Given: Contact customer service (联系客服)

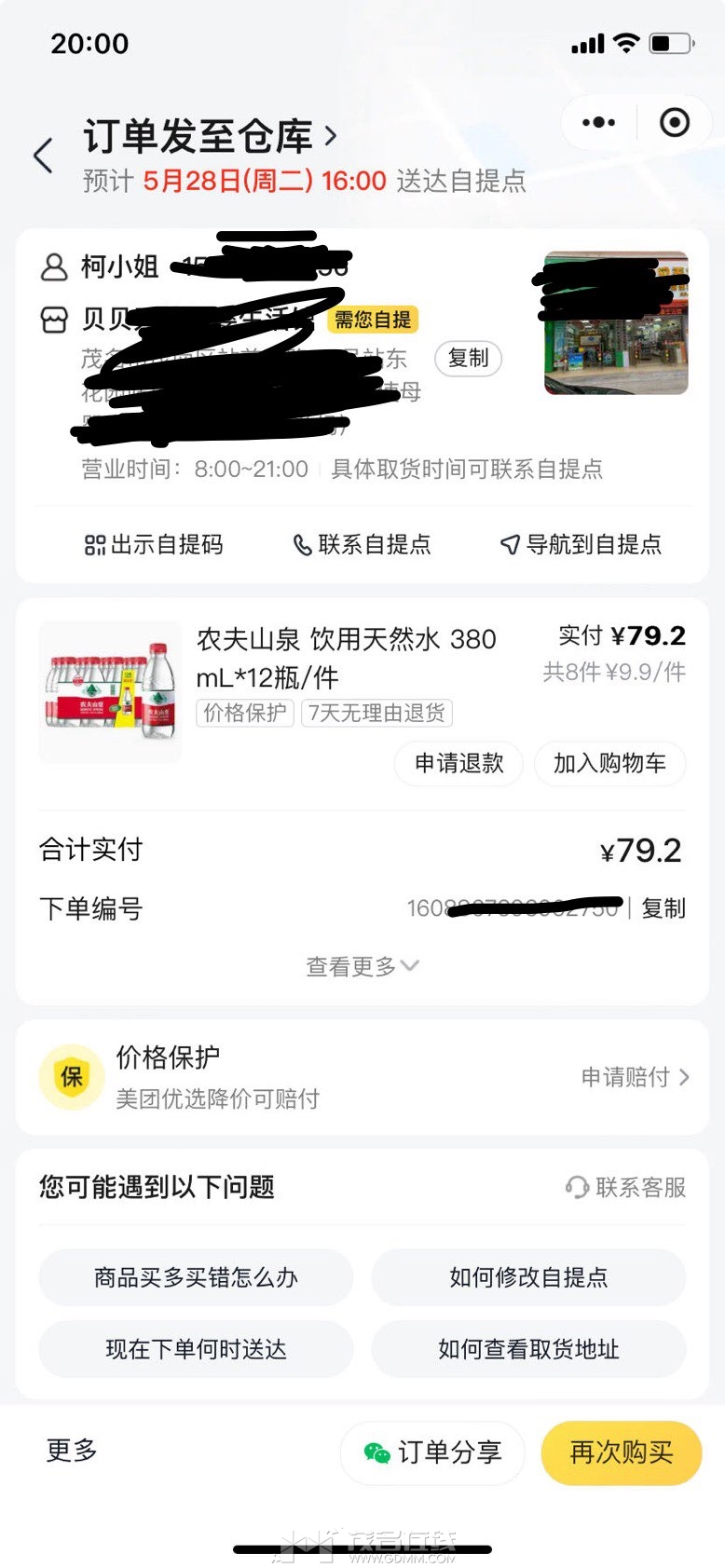Looking at the screenshot, I should [626, 1187].
